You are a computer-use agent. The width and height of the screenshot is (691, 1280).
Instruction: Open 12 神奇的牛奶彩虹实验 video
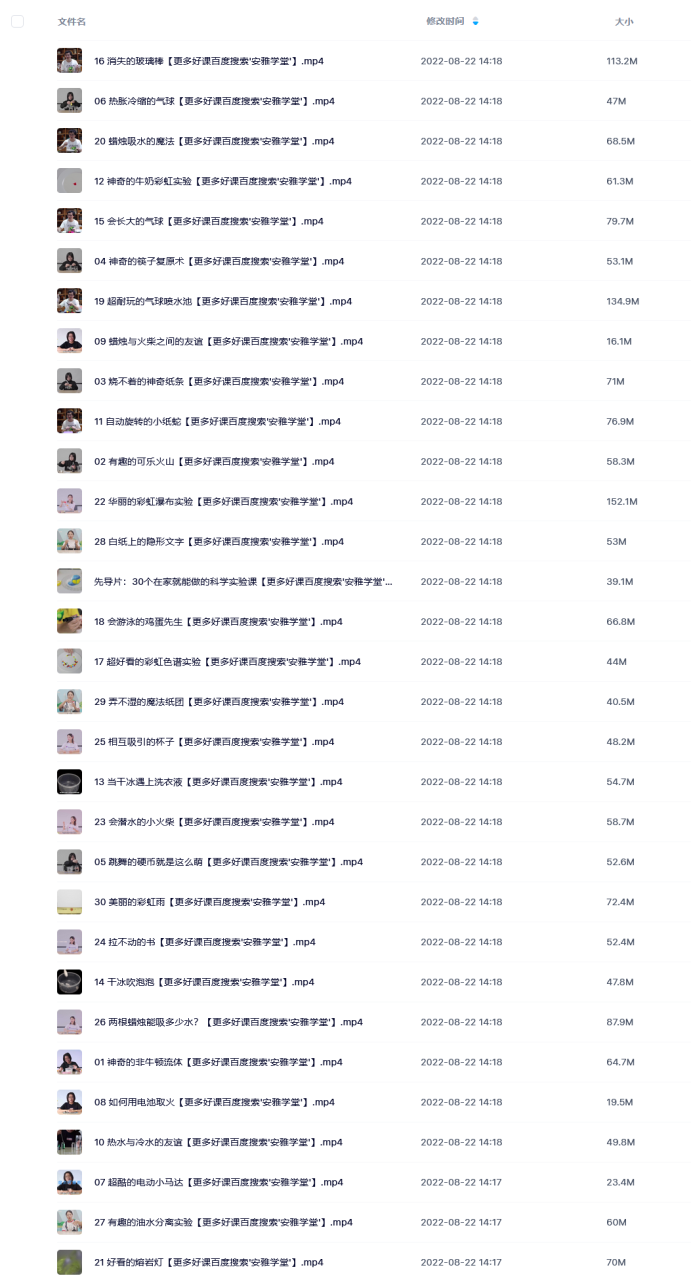[223, 181]
